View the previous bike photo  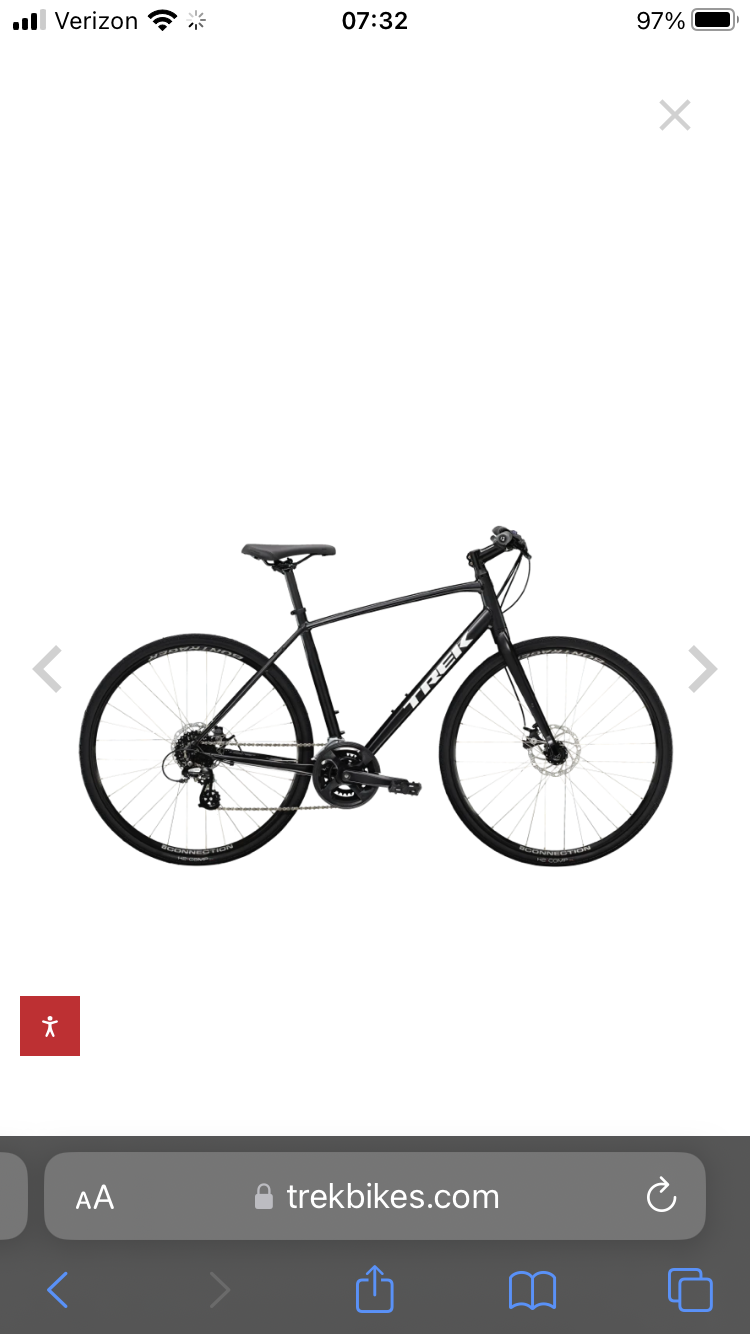47,668
